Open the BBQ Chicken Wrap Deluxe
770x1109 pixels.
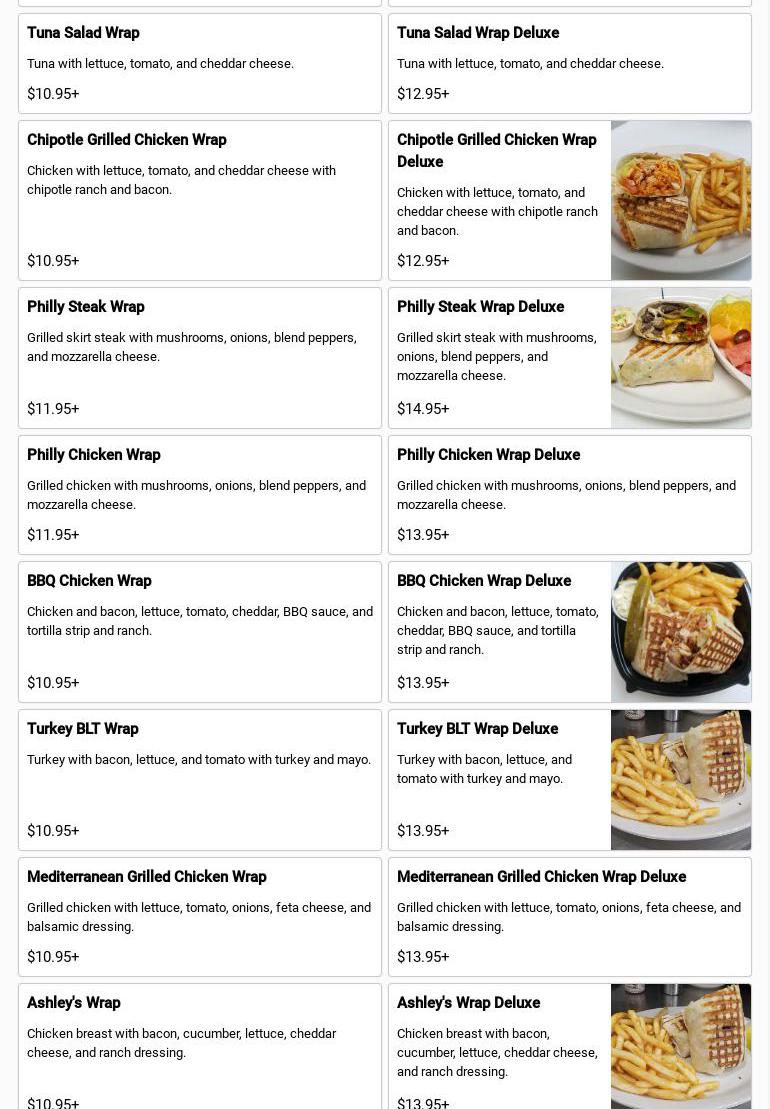point(569,631)
